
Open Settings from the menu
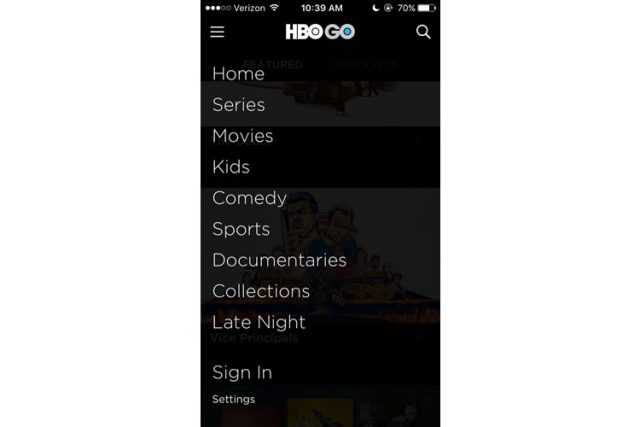click(233, 399)
